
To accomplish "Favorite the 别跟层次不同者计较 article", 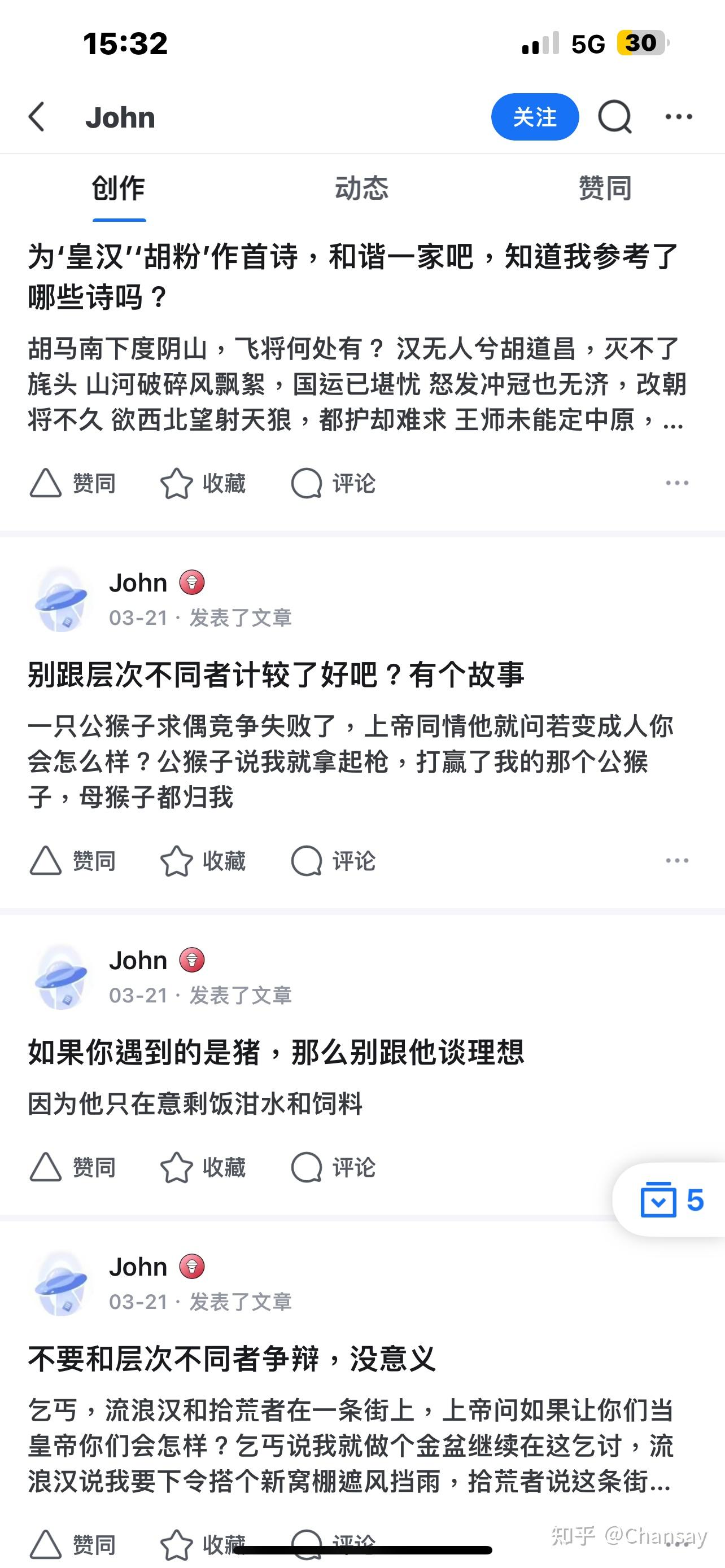I will pyautogui.click(x=203, y=861).
